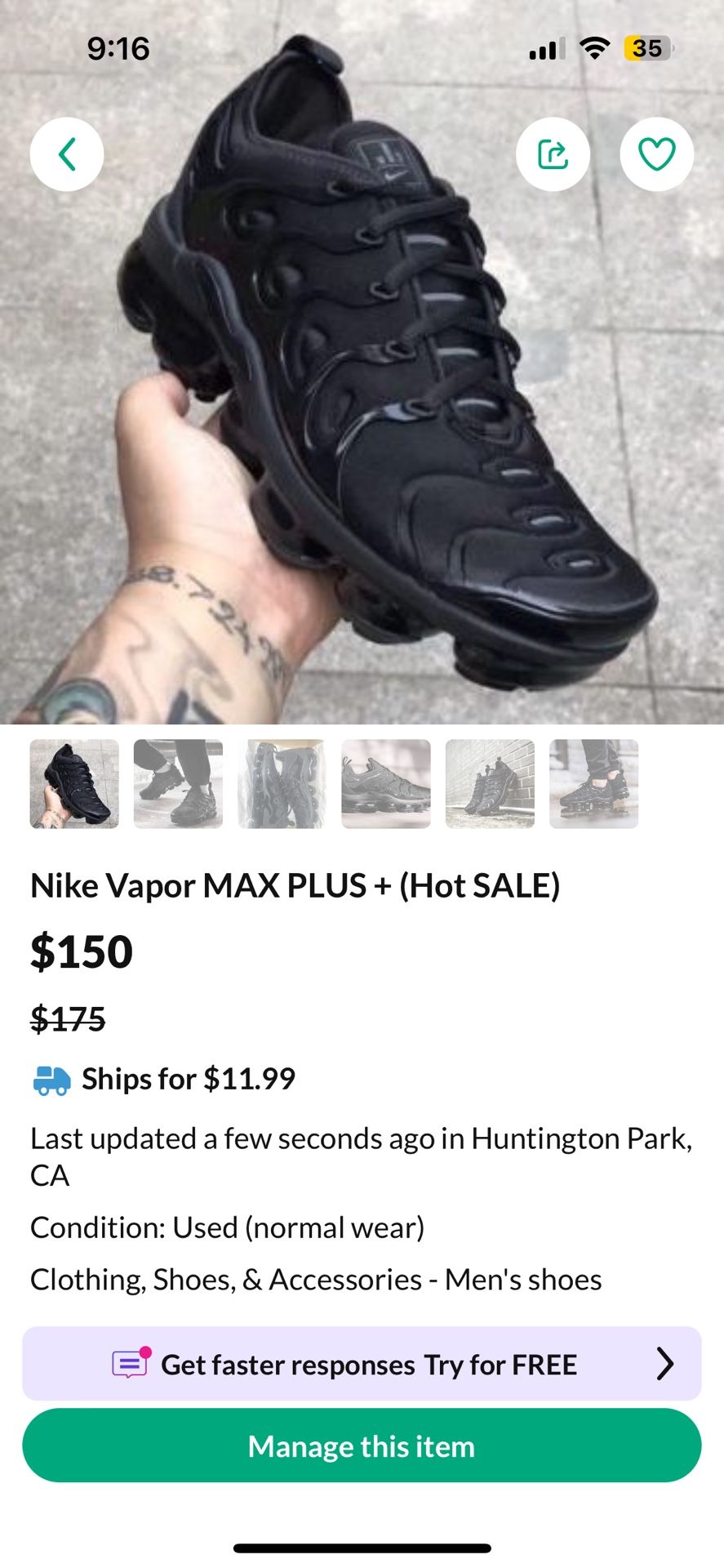Tap the back arrow icon
Viewport: 724px width, 1568px height.
click(x=67, y=154)
